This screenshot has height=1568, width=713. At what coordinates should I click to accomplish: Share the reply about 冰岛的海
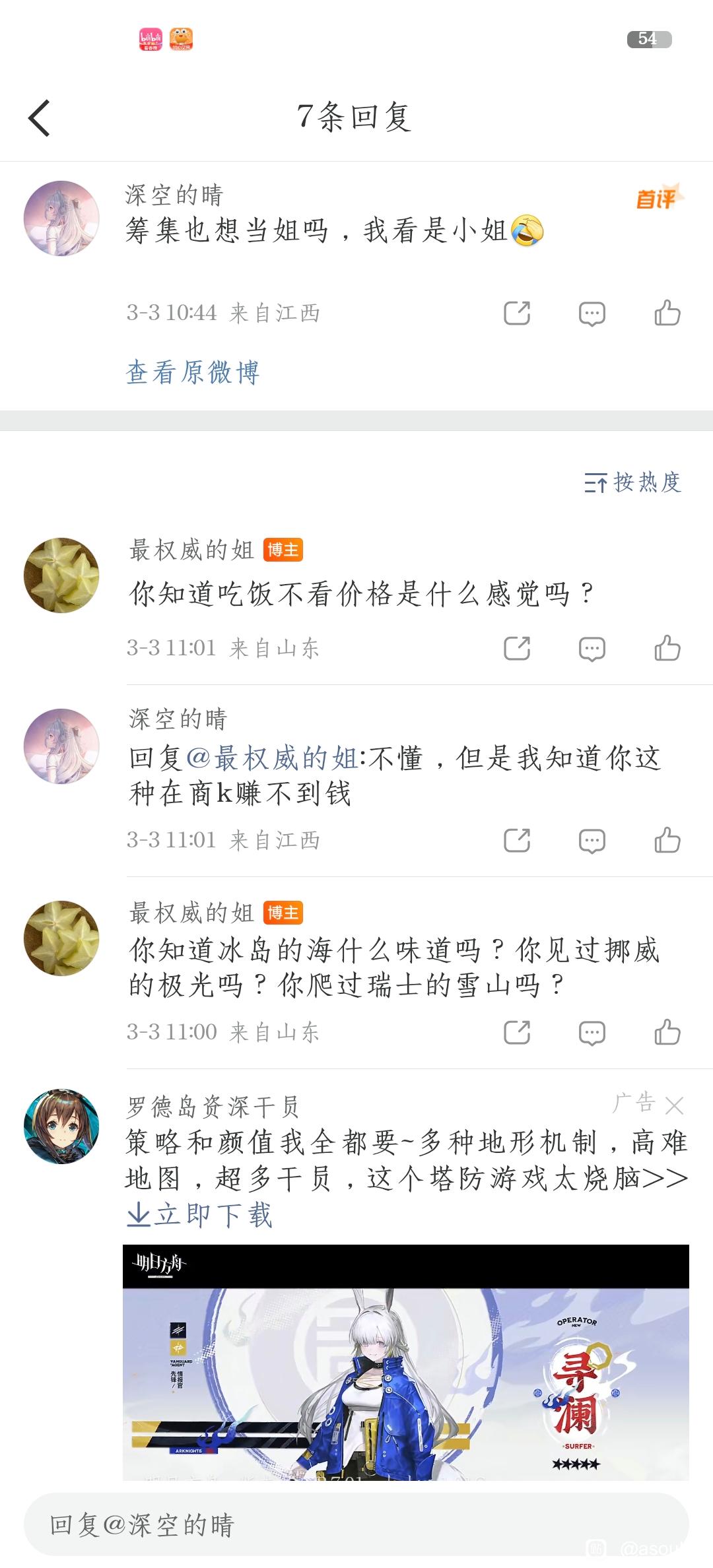coord(517,1032)
